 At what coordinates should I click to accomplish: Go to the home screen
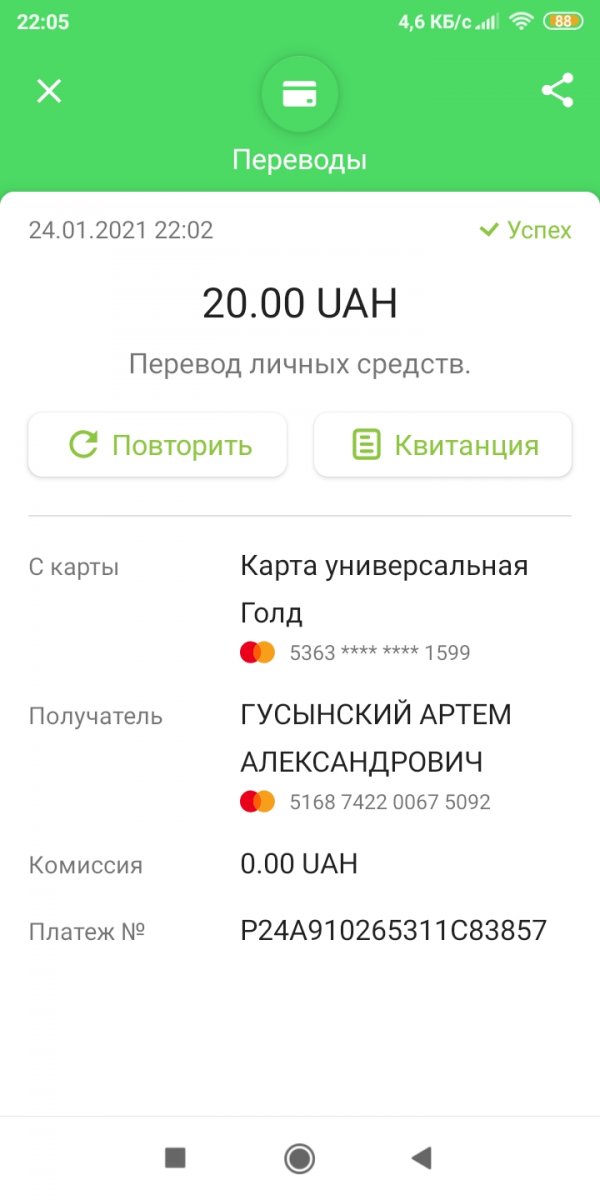pyautogui.click(x=299, y=1158)
